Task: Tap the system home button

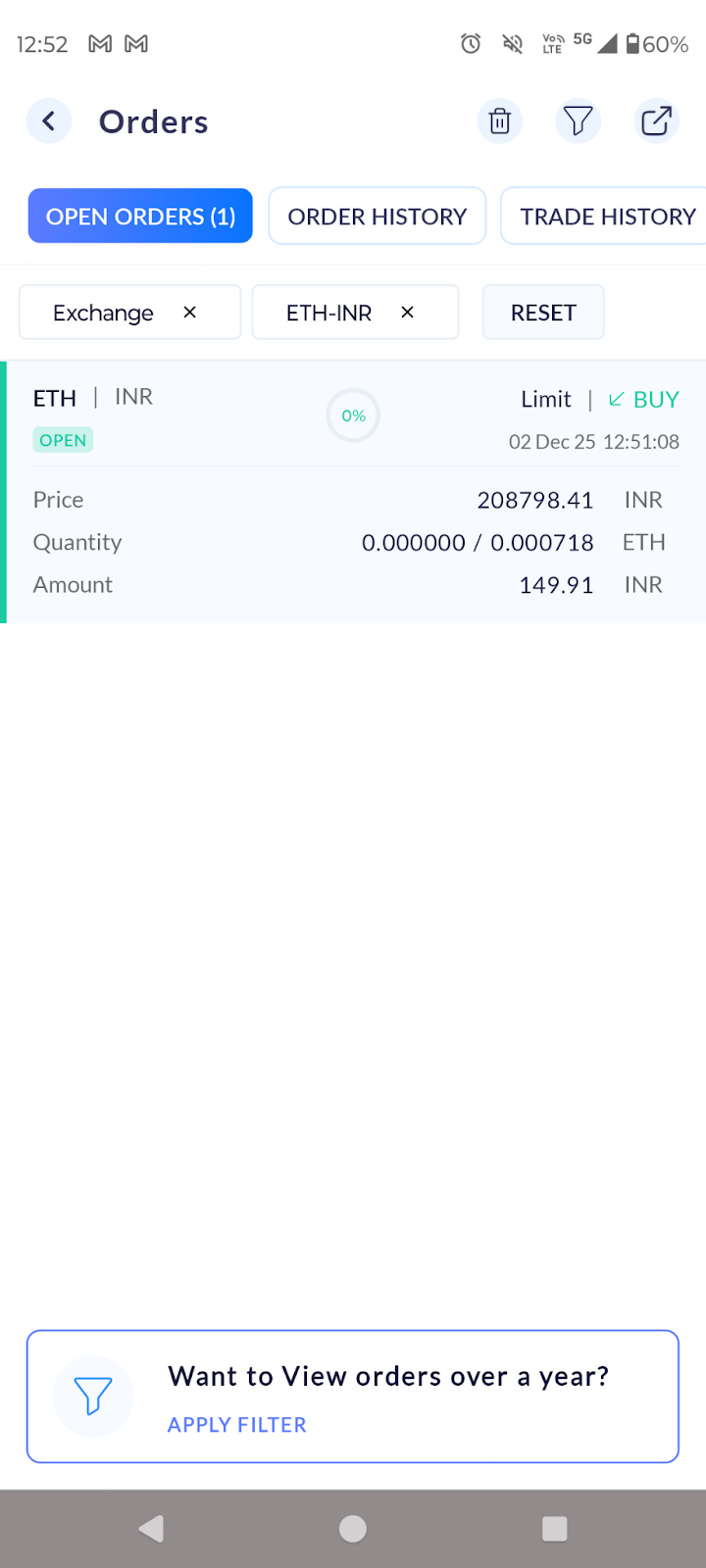Action: (x=353, y=1529)
